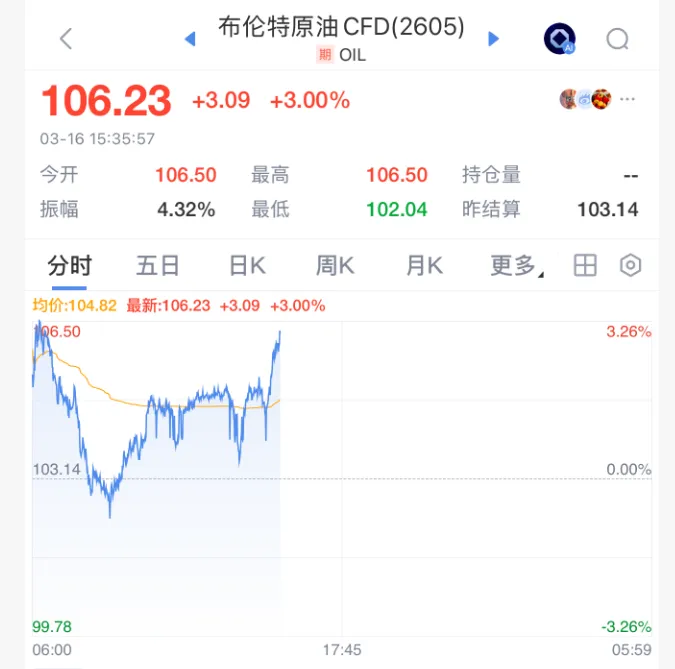Image resolution: width=675 pixels, height=669 pixels.
Task: Open the AI assistant icon
Action: coord(559,39)
